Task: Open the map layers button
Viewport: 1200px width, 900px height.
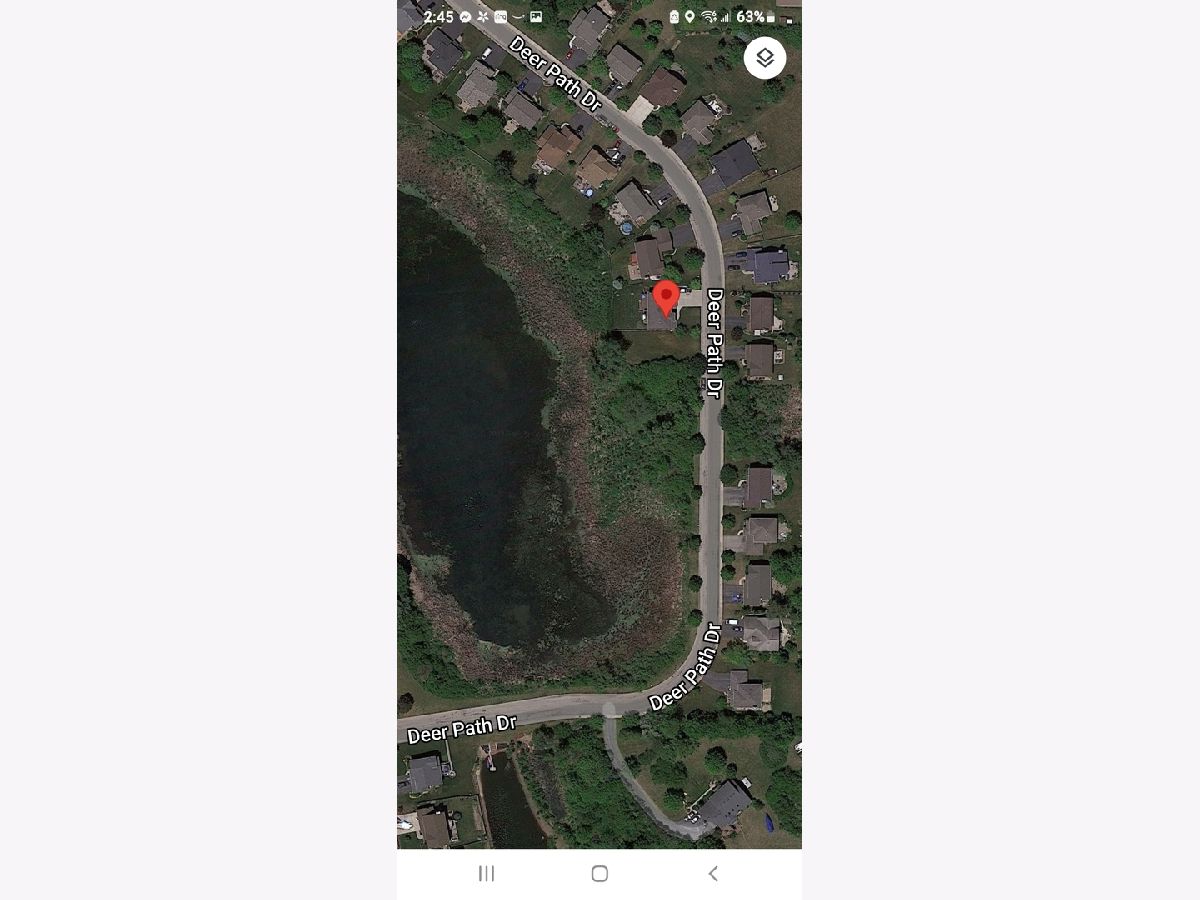Action: pos(765,58)
